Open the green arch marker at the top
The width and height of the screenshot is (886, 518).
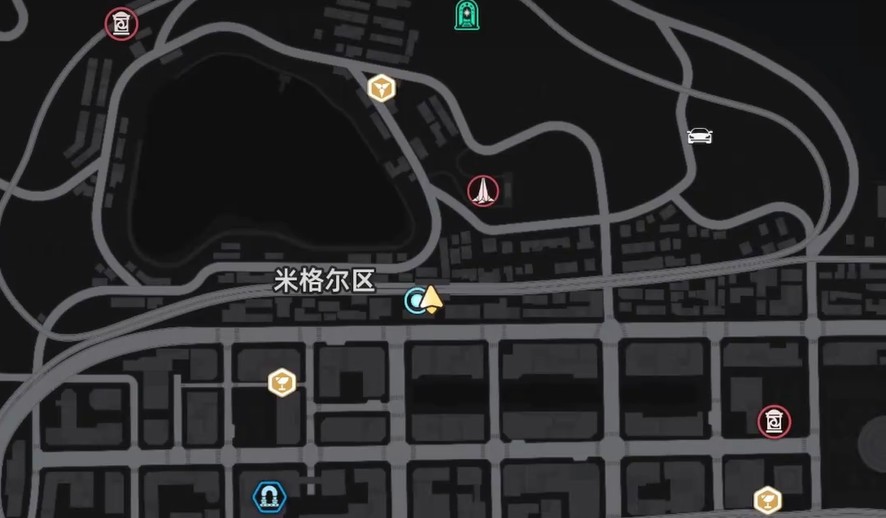(x=466, y=13)
